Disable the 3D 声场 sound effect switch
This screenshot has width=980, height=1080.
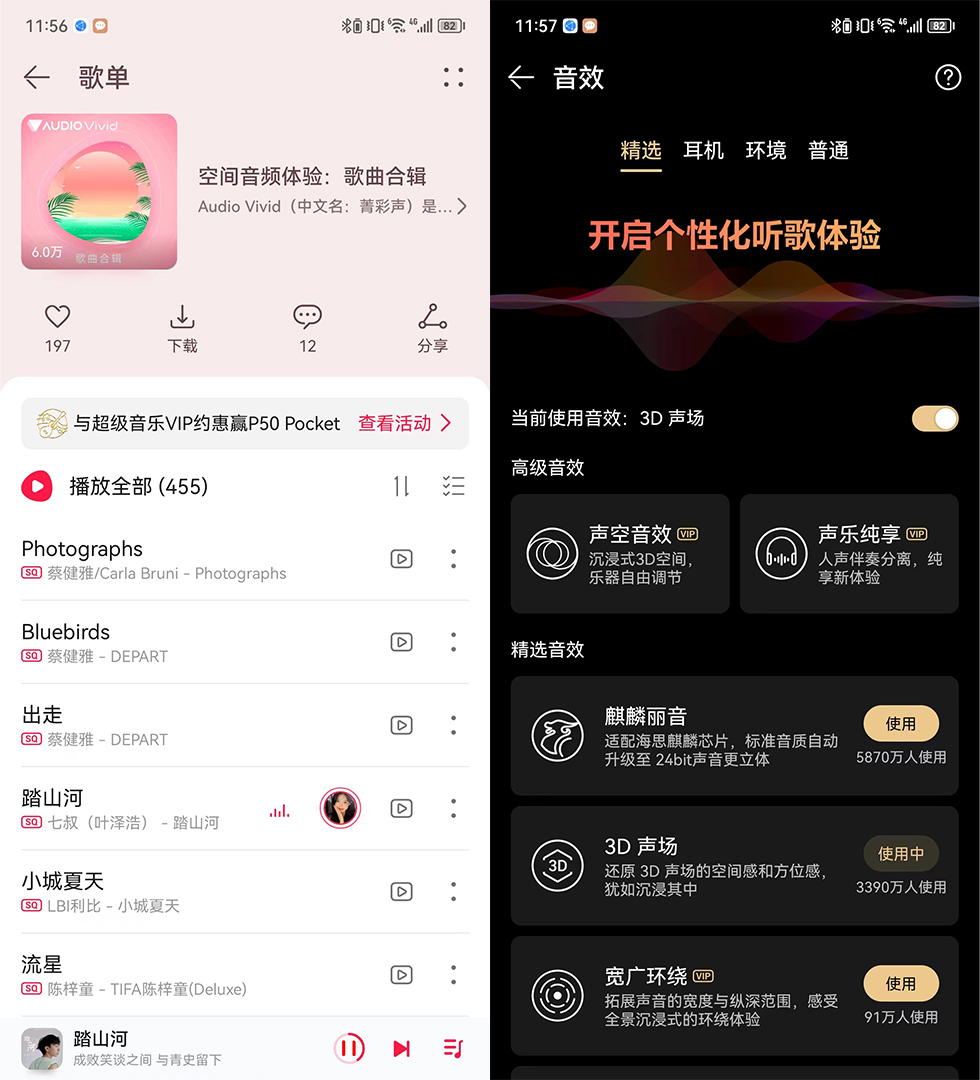935,420
